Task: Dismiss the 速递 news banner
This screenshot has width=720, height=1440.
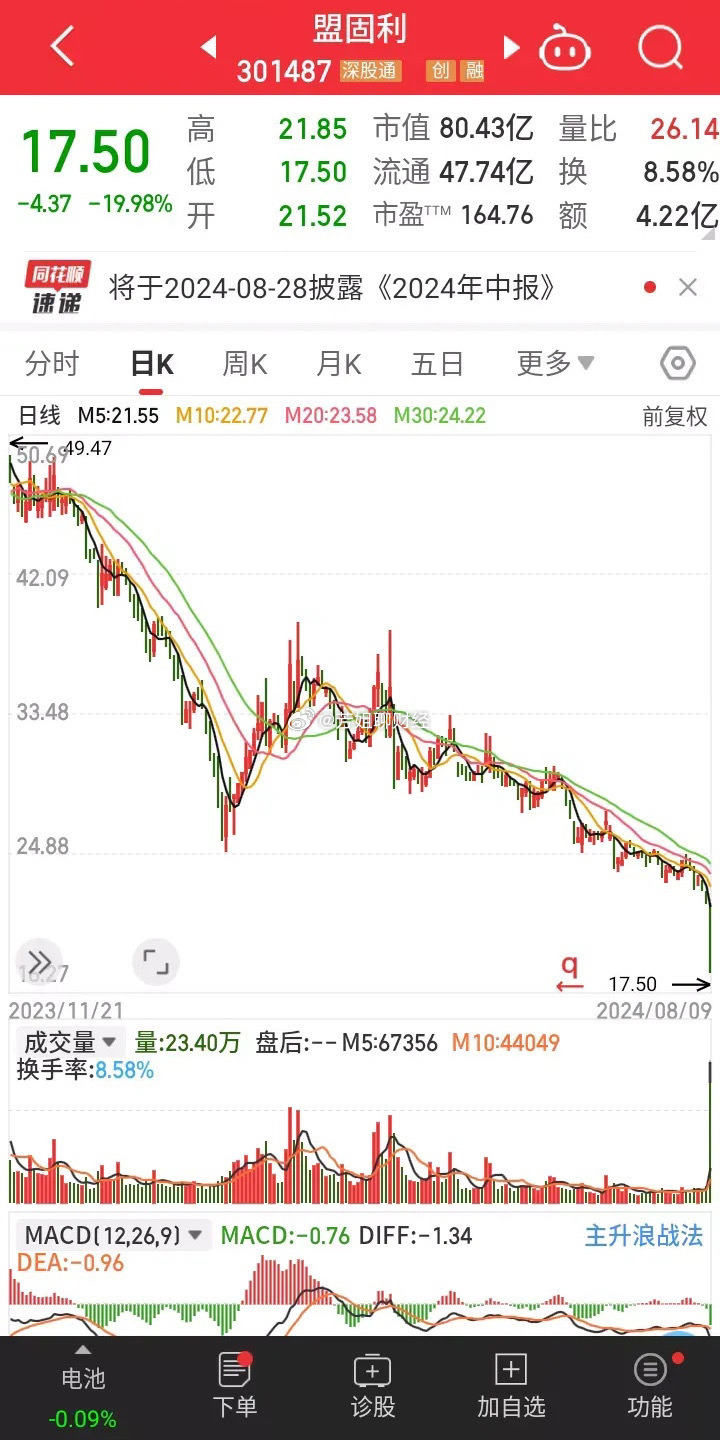Action: 688,288
